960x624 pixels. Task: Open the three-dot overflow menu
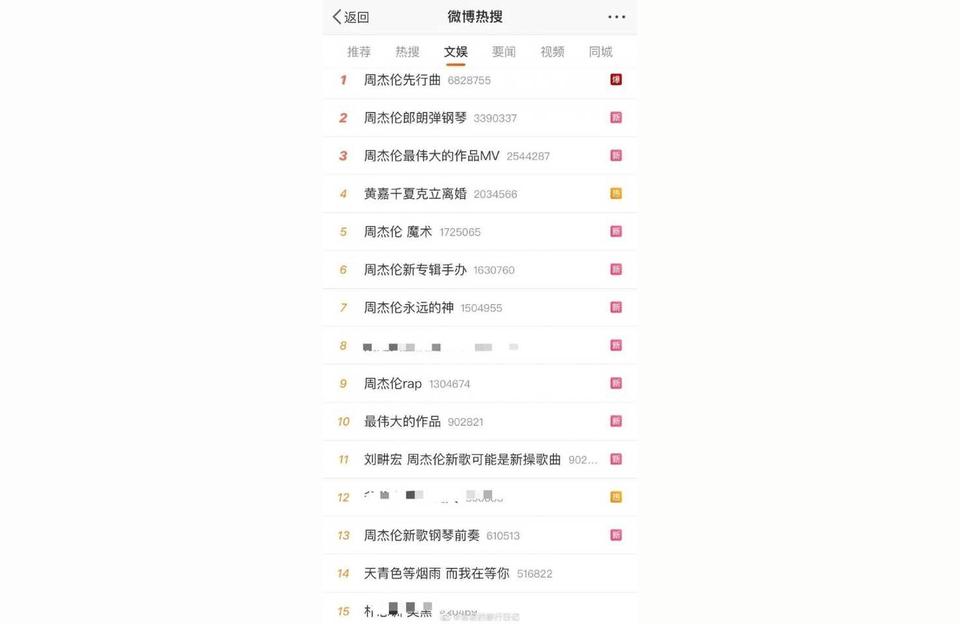pos(616,17)
